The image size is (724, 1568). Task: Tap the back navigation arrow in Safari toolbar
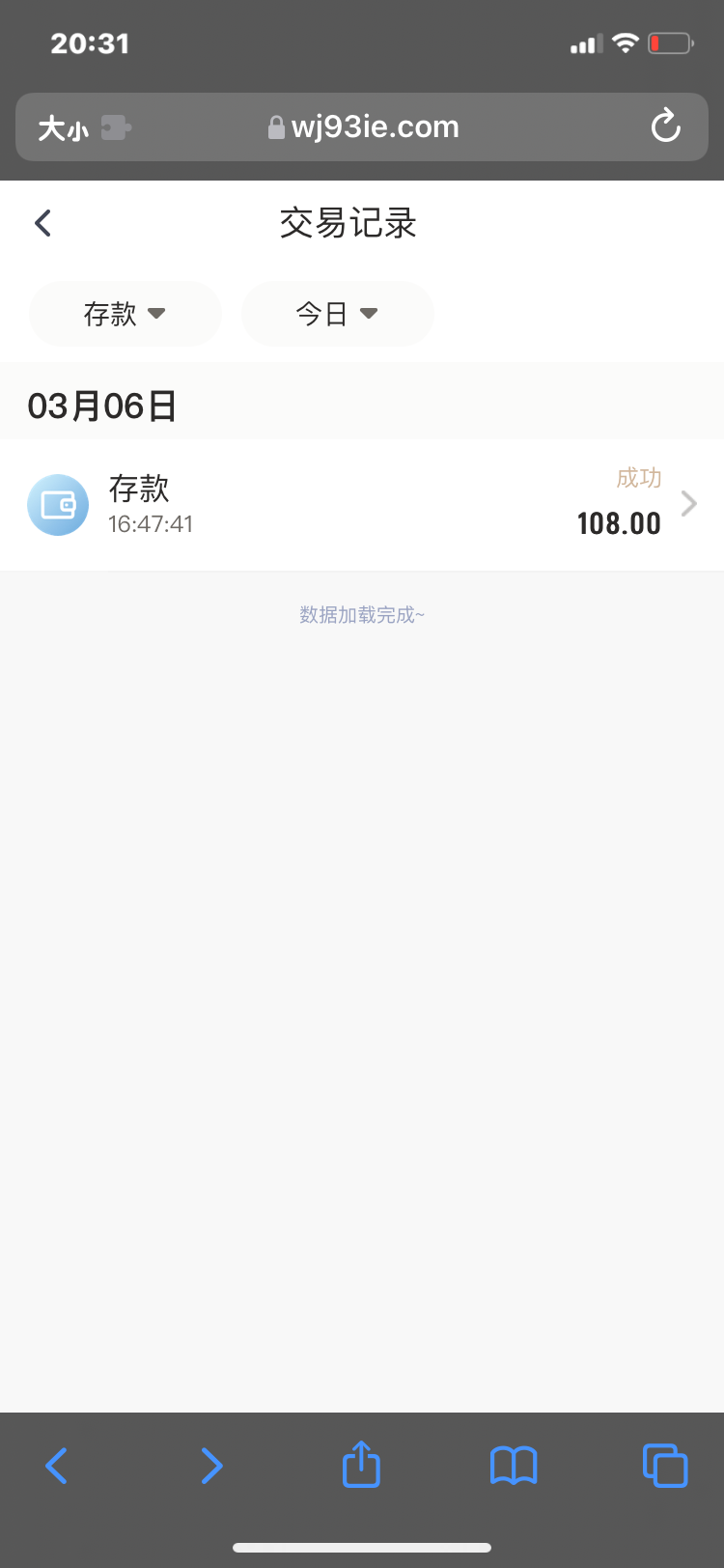56,1465
